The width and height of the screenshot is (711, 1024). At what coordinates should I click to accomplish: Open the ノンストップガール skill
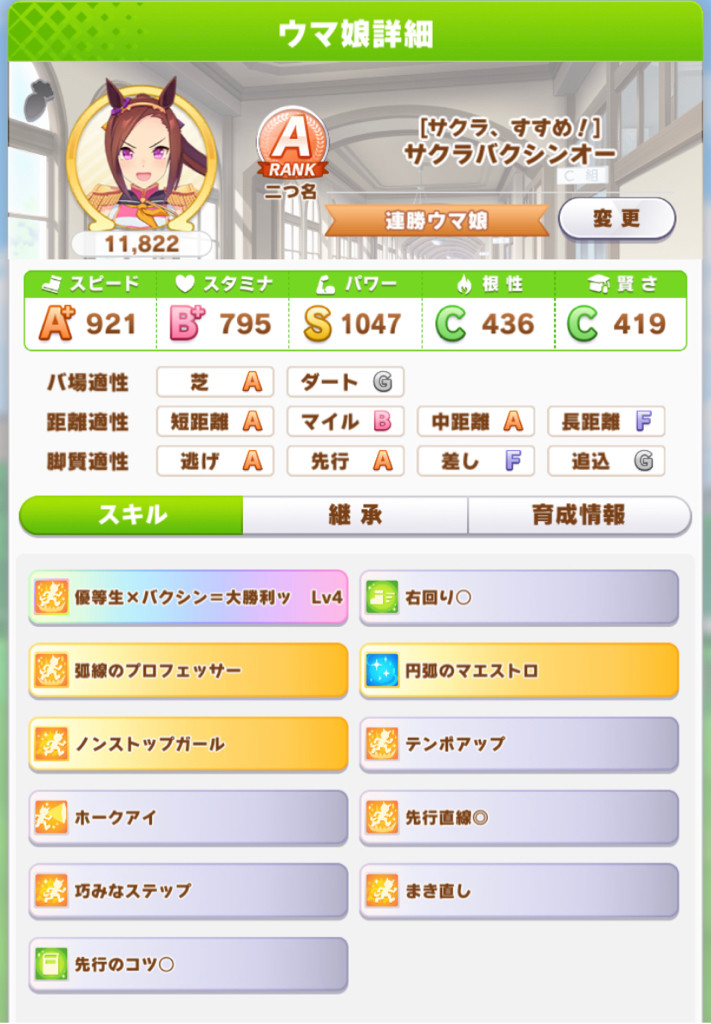click(188, 744)
